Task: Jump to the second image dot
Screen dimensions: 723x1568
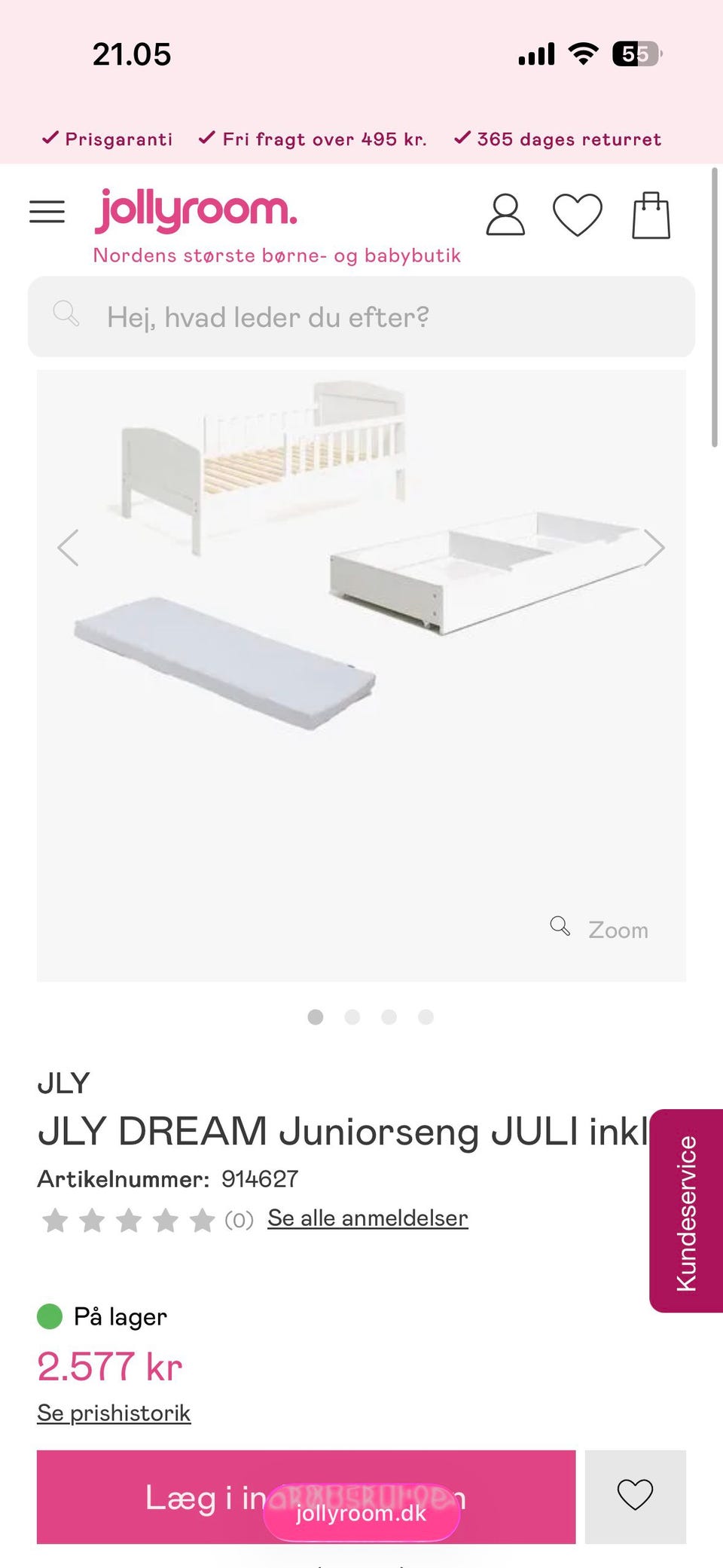Action: click(x=352, y=1017)
